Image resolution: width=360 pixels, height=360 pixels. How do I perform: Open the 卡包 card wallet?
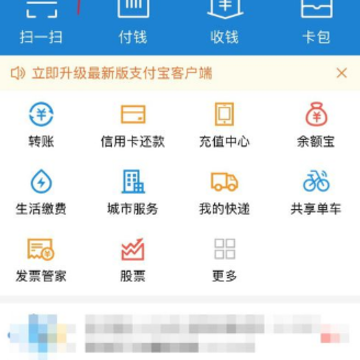[316, 22]
